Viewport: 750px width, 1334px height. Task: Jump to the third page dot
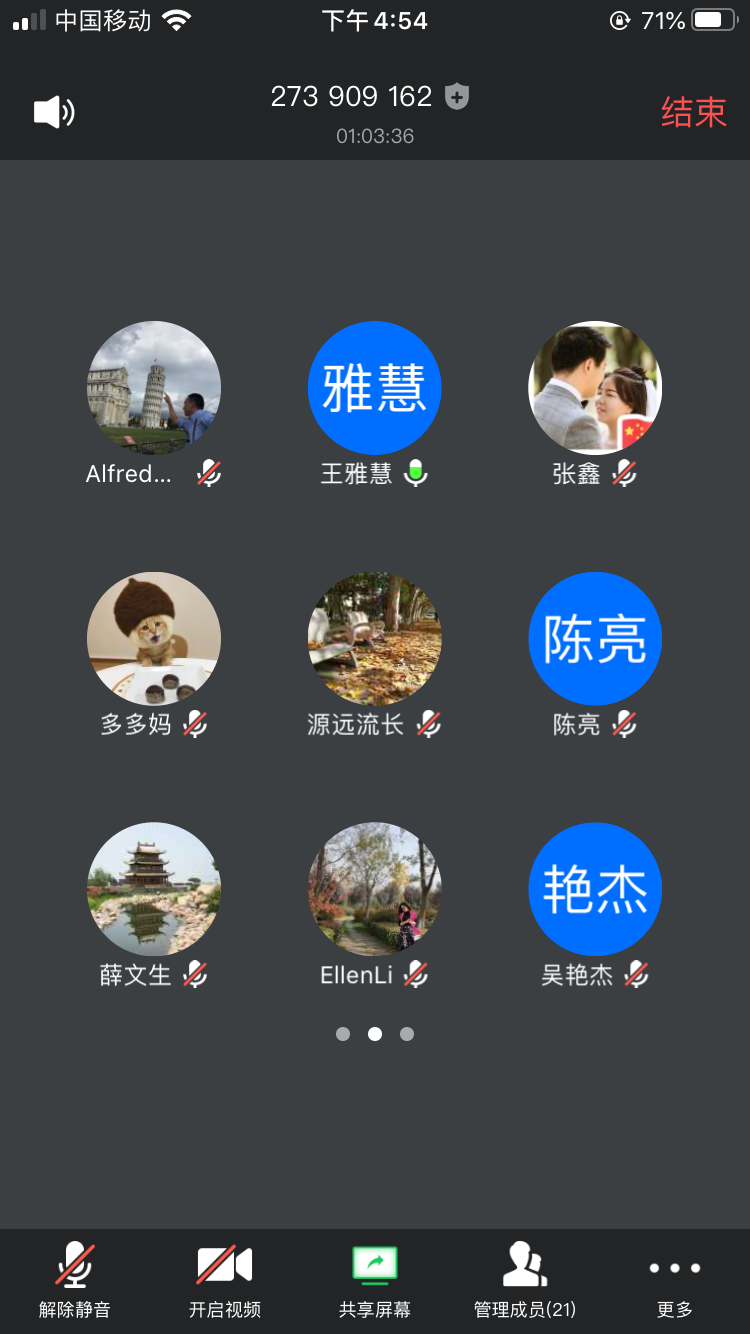click(407, 1034)
